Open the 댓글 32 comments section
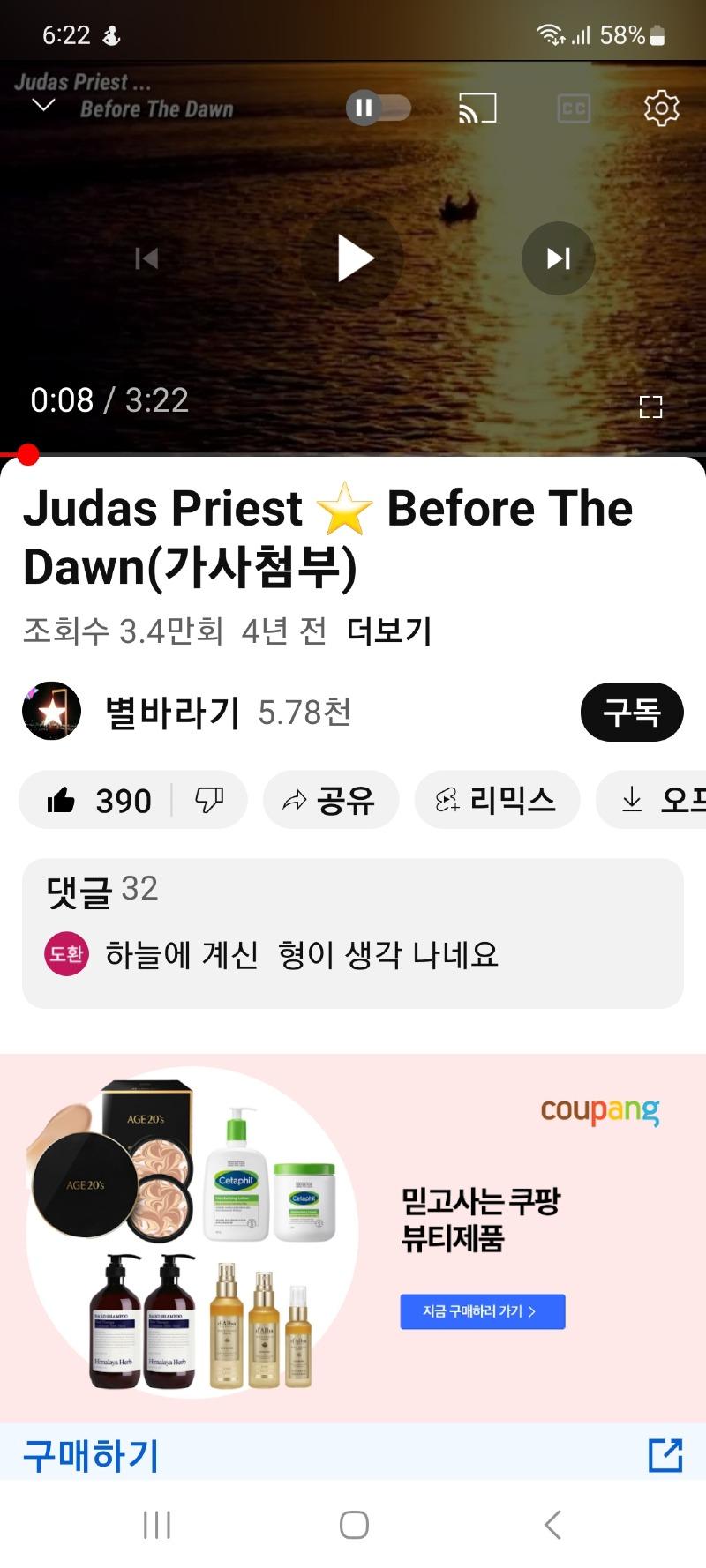This screenshot has height=1568, width=706. point(353,932)
